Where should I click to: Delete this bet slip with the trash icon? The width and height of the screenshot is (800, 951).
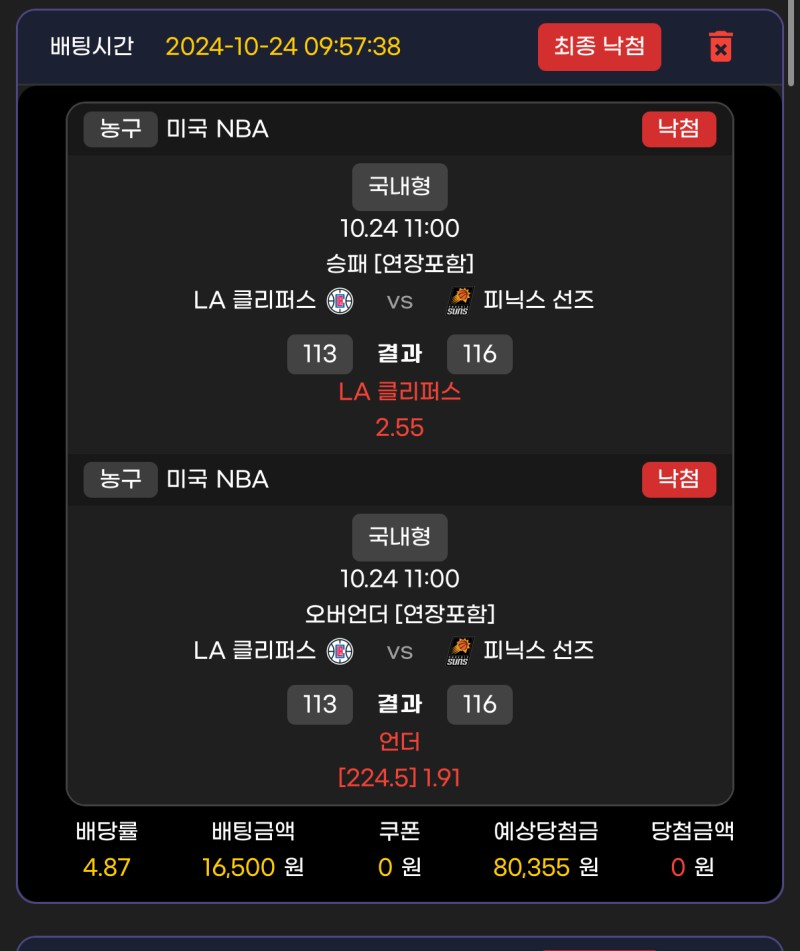click(720, 47)
